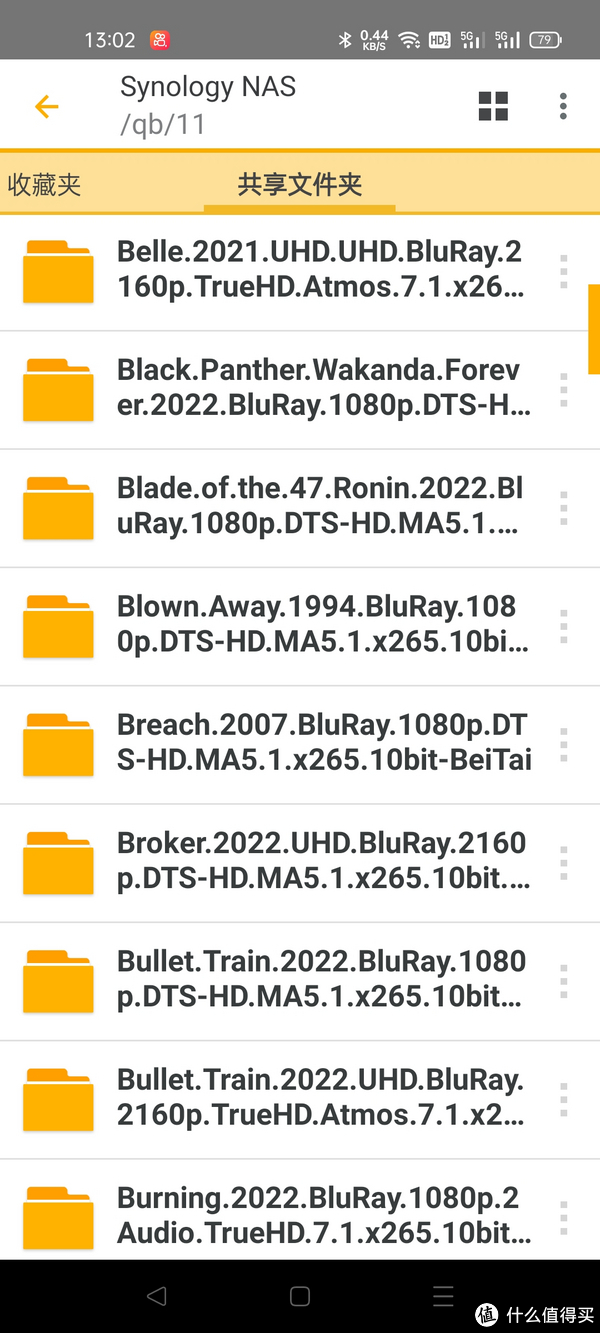Image resolution: width=600 pixels, height=1333 pixels.
Task: Show more options for Breach.2007 folder
Action: pyautogui.click(x=564, y=744)
